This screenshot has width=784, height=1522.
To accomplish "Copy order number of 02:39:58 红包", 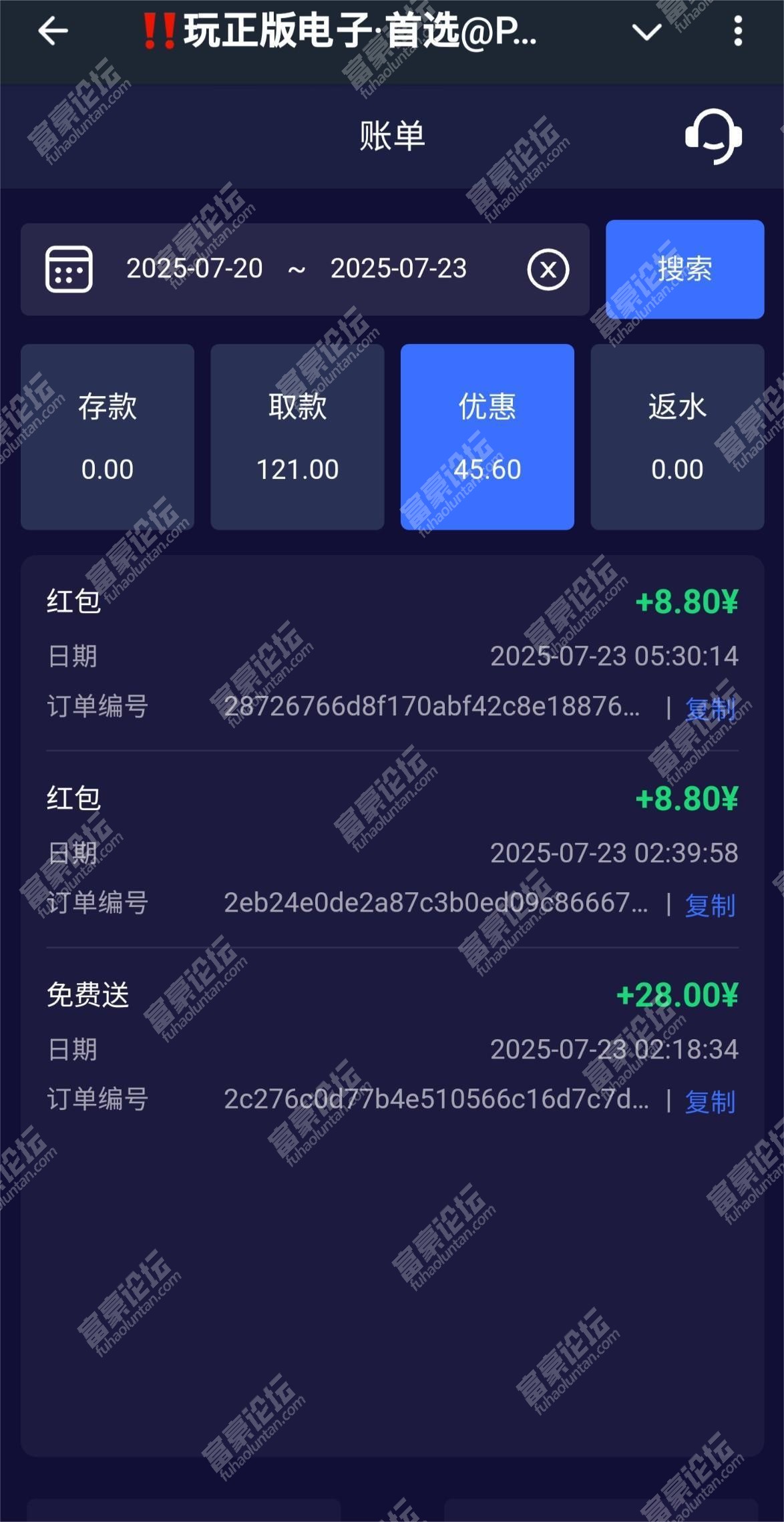I will (x=710, y=904).
